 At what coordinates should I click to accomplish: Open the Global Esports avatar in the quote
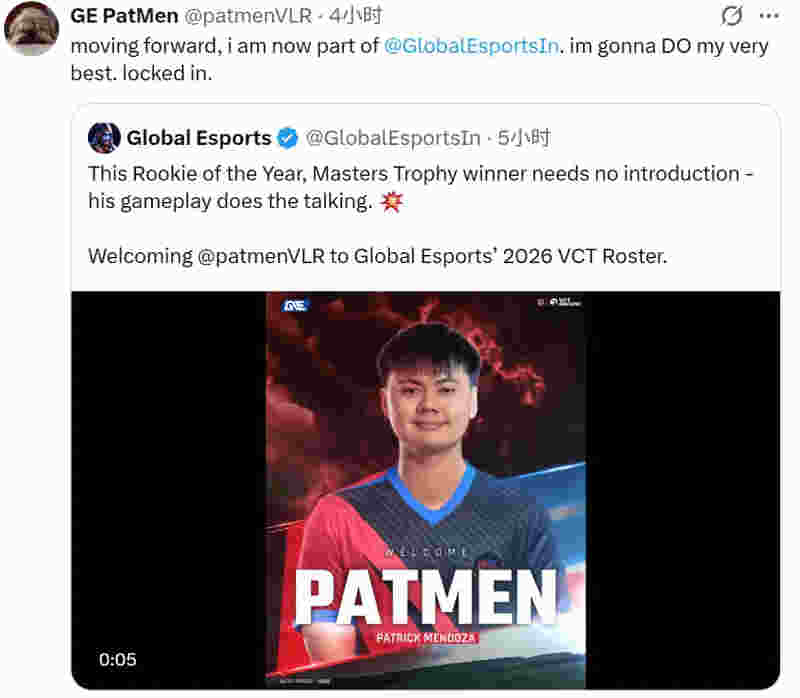pos(104,138)
